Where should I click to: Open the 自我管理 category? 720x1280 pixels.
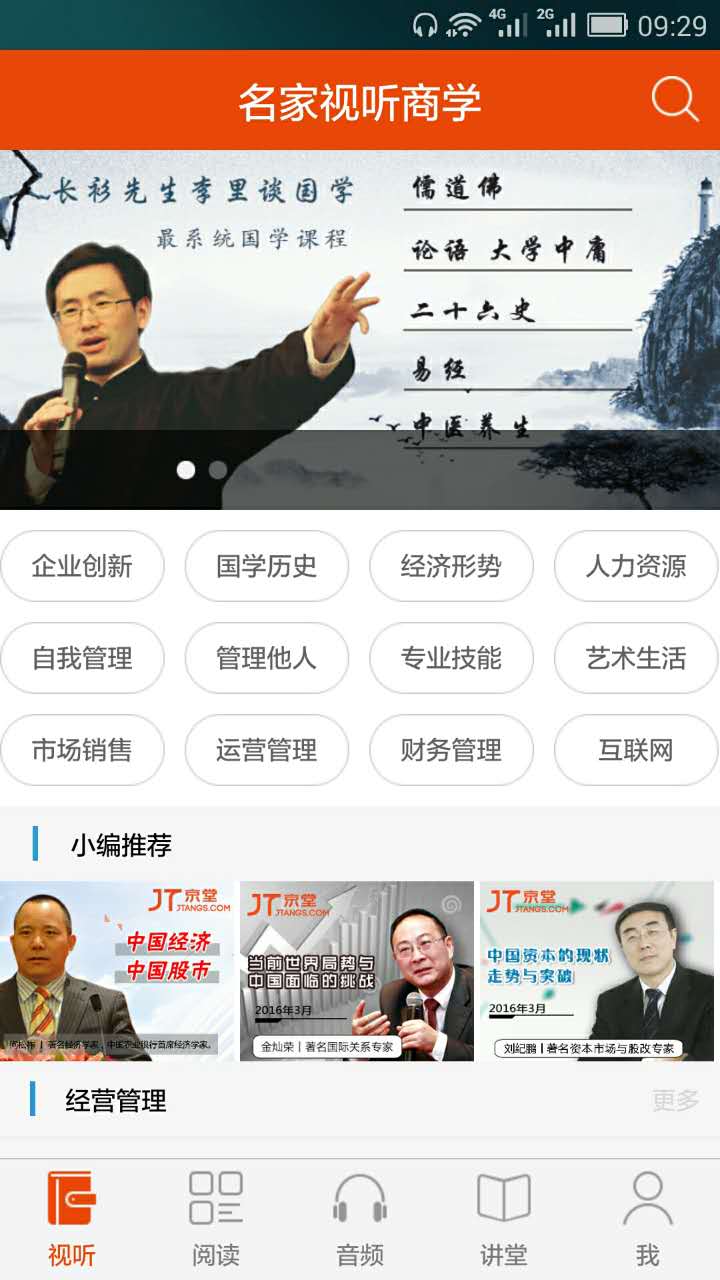tap(84, 658)
